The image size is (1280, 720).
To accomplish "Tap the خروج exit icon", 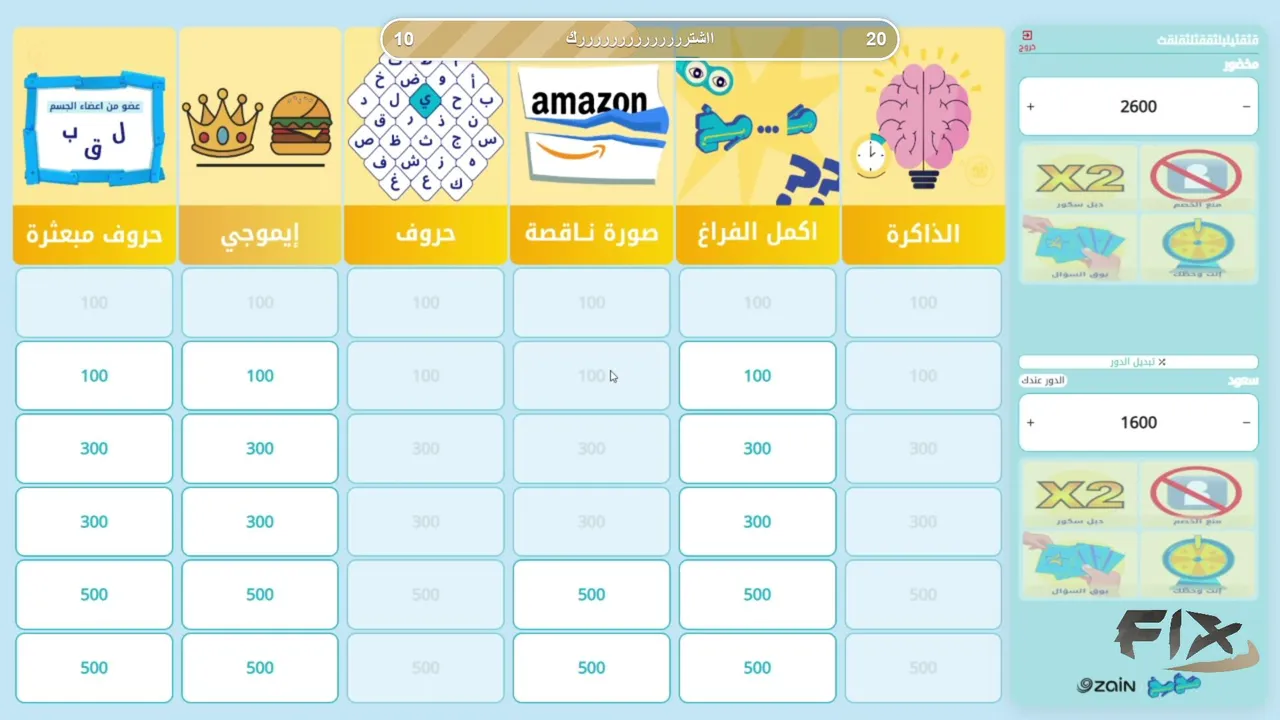I will 1027,37.
